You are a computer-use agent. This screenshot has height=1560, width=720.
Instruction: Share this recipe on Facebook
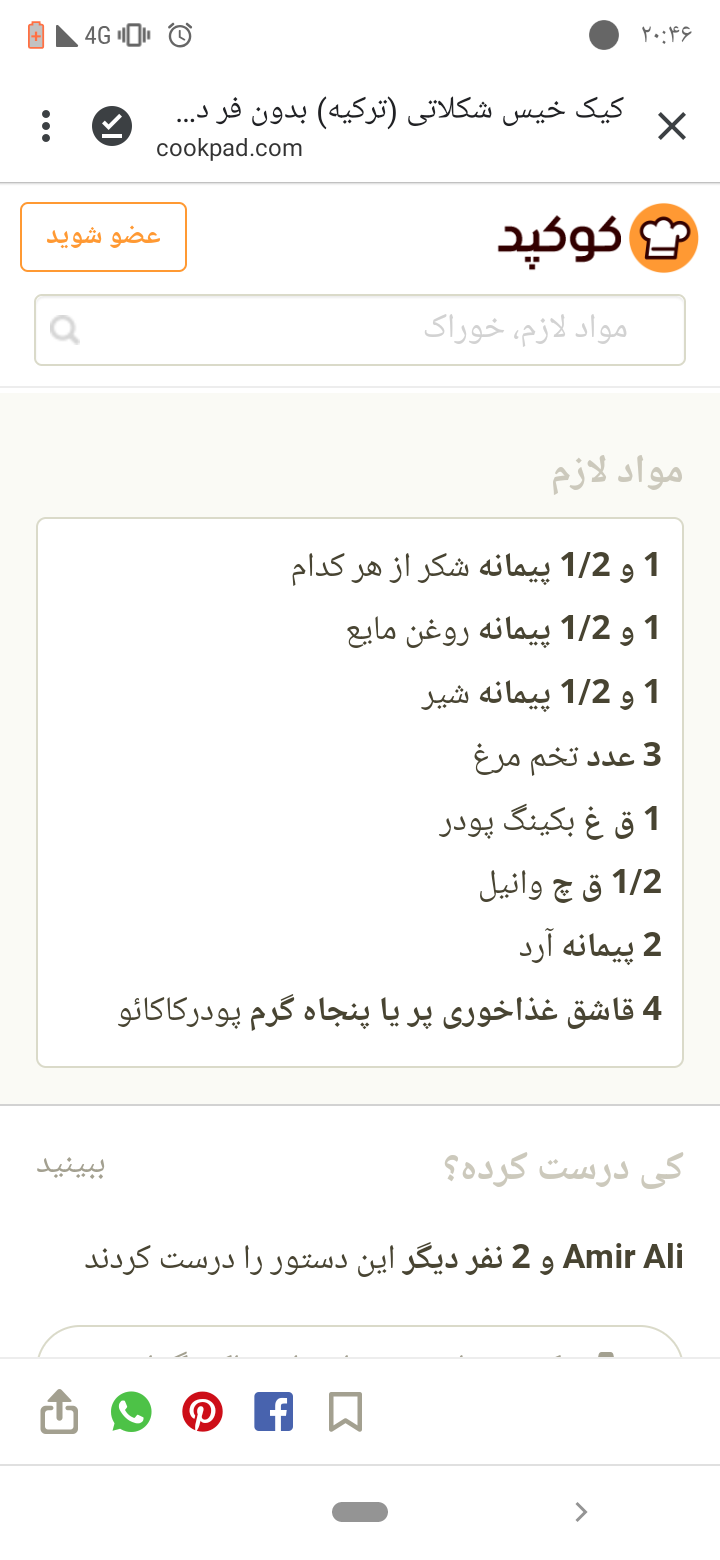(x=274, y=1412)
